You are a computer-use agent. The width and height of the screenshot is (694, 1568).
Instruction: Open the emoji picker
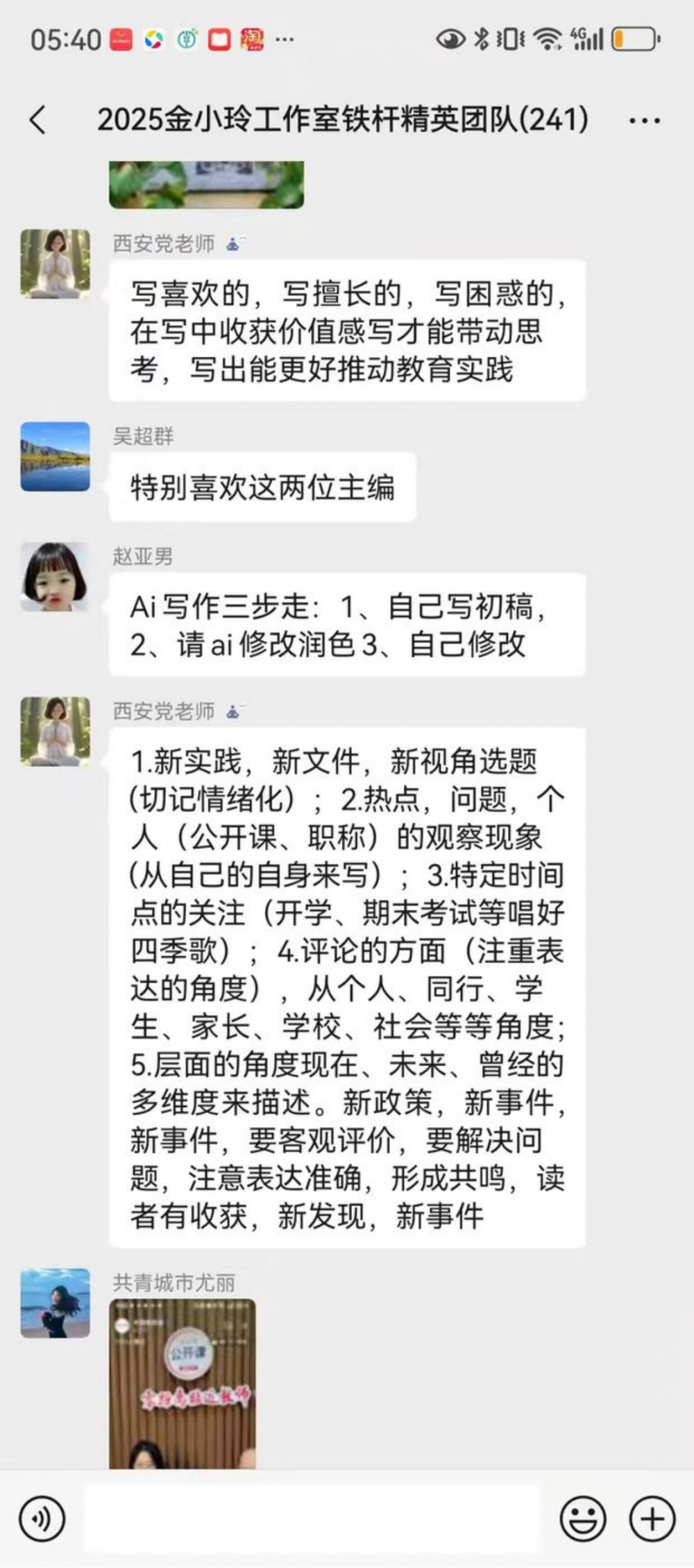pyautogui.click(x=582, y=1519)
